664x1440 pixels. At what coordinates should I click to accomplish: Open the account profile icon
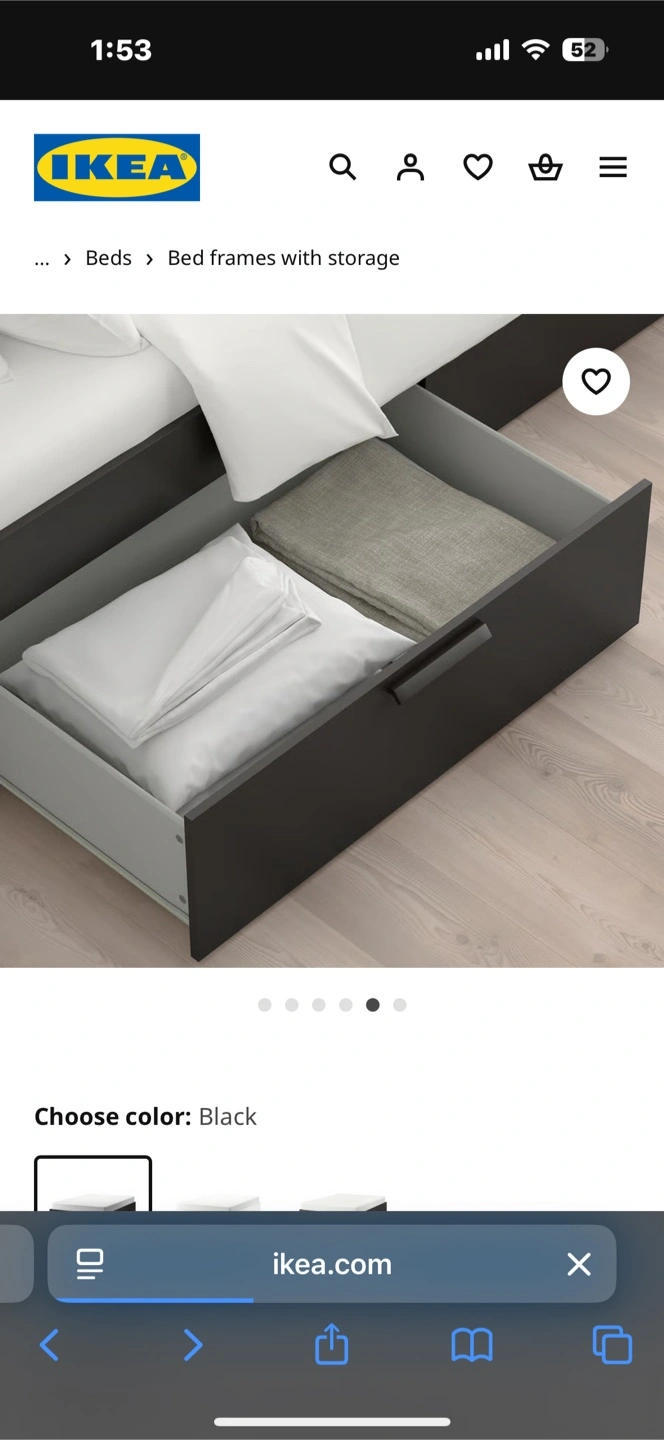click(x=410, y=167)
